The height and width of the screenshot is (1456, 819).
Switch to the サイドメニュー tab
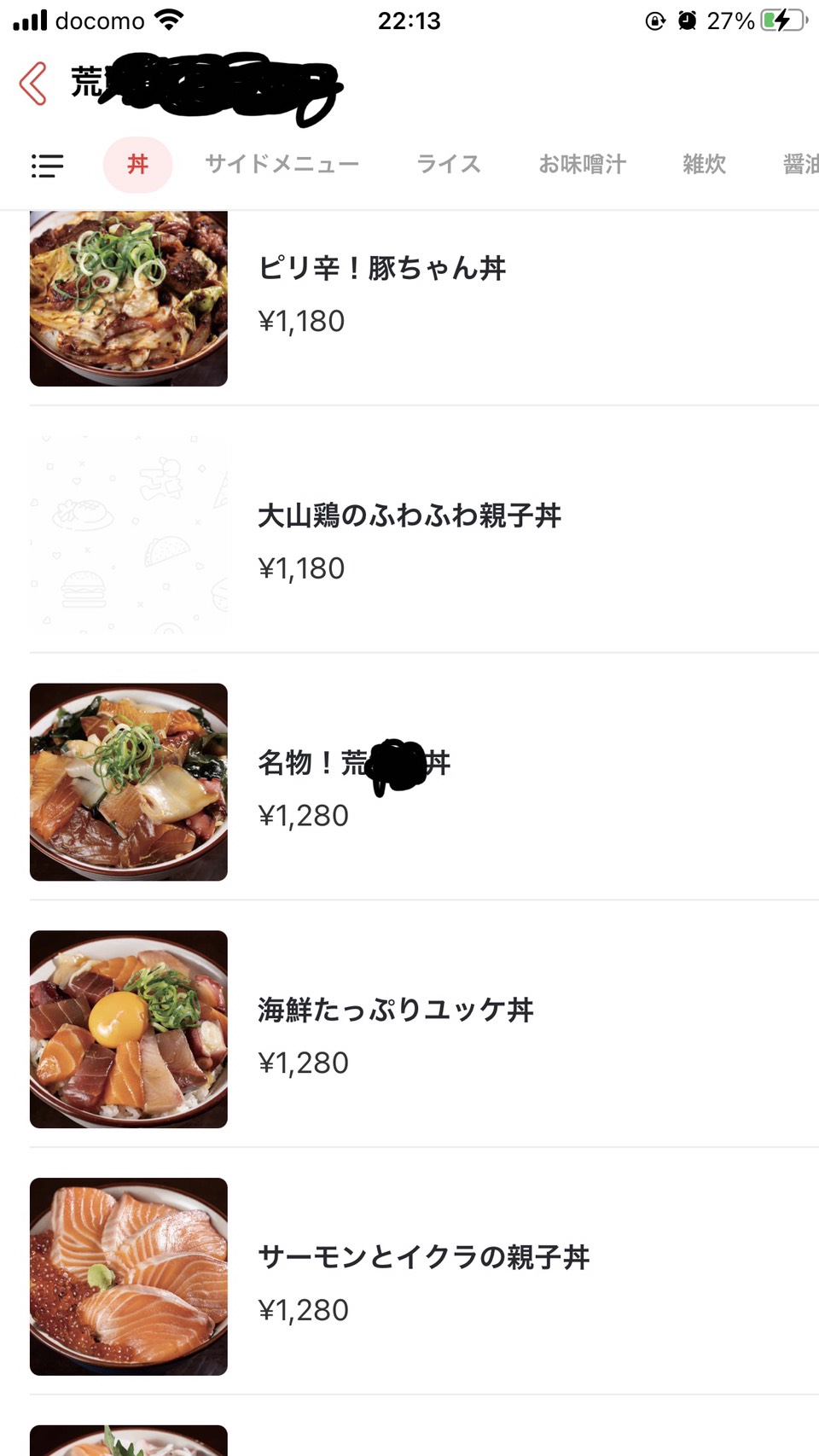pyautogui.click(x=282, y=164)
